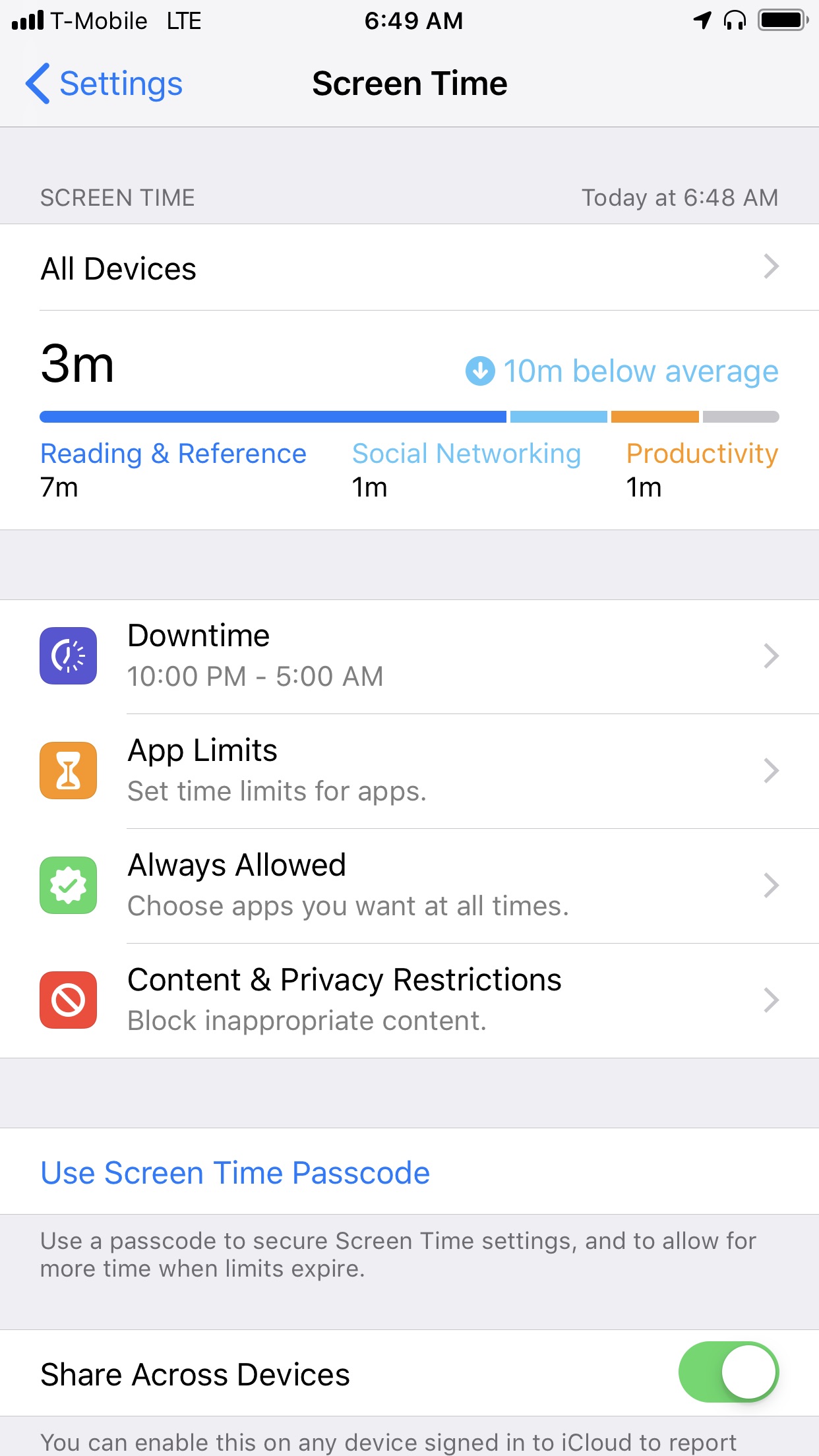Toggle Share Across Devices off
The image size is (819, 1456).
pyautogui.click(x=729, y=1372)
